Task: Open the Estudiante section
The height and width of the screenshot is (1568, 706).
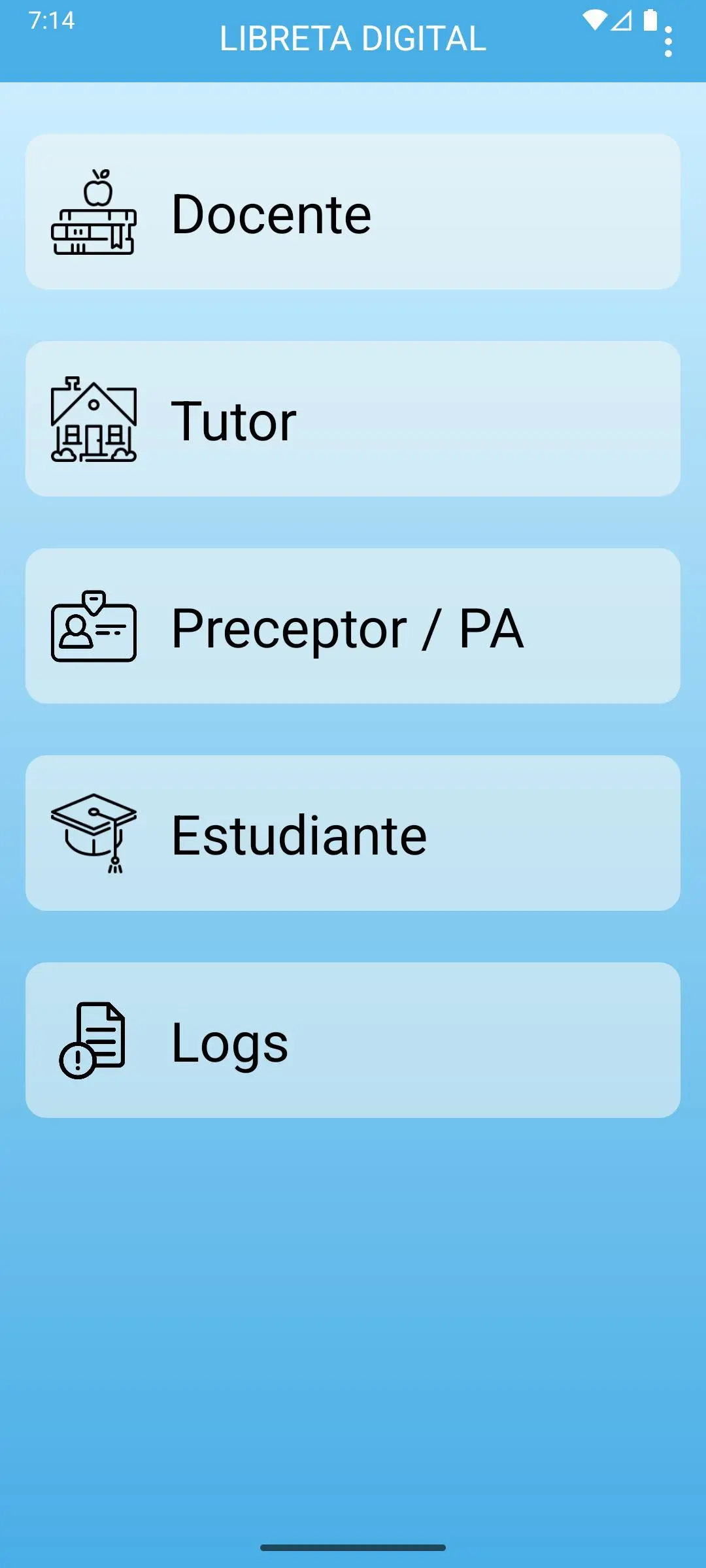Action: pyautogui.click(x=353, y=833)
